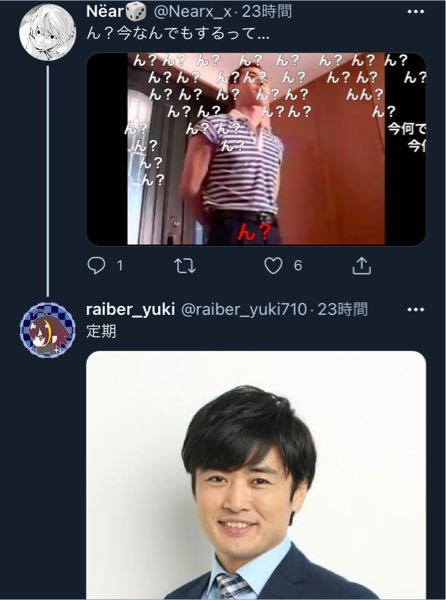446x600 pixels.
Task: Reply to Nëar's tweet
Action: pos(96,265)
